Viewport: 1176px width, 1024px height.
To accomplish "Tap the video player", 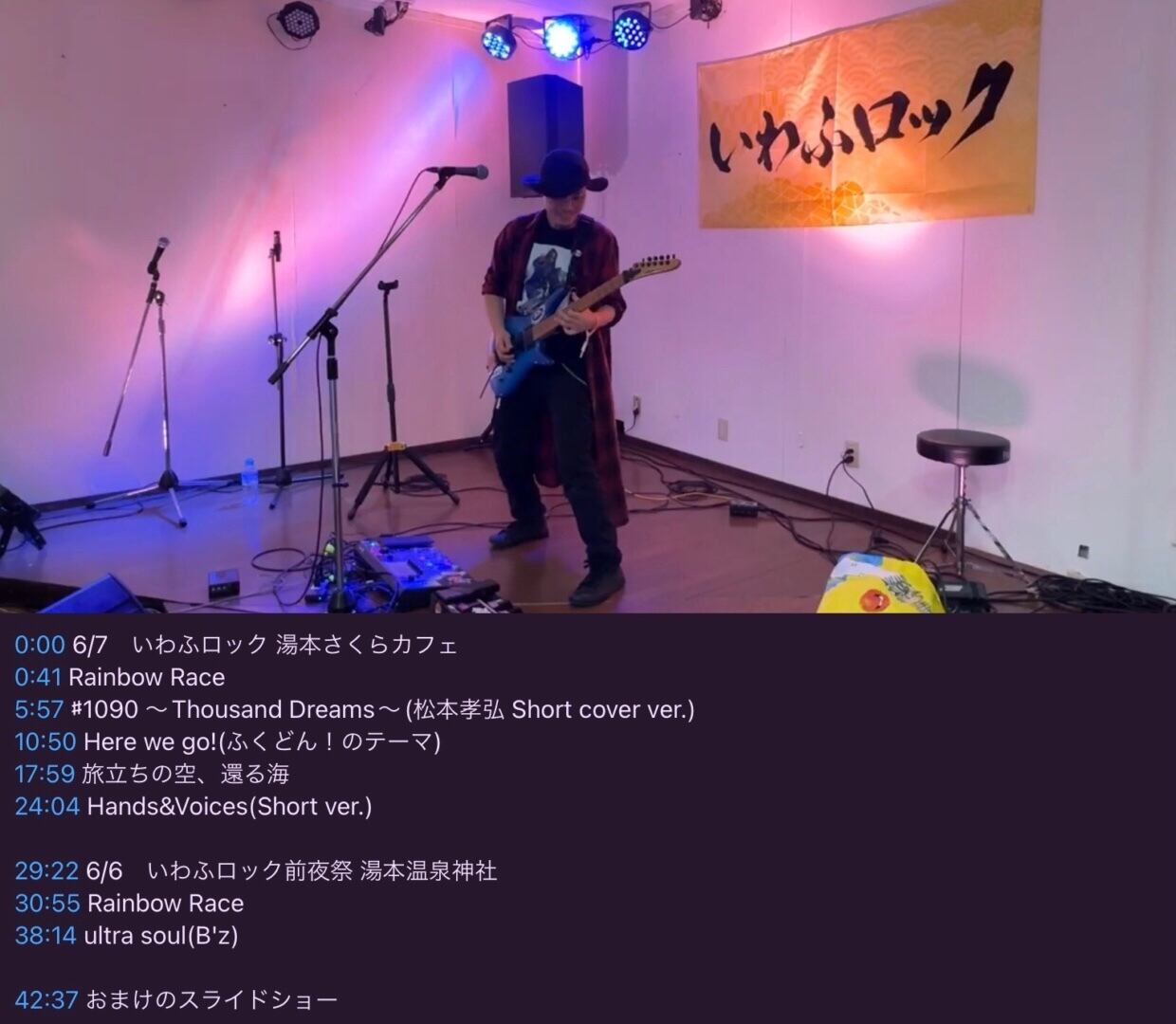I will [588, 306].
